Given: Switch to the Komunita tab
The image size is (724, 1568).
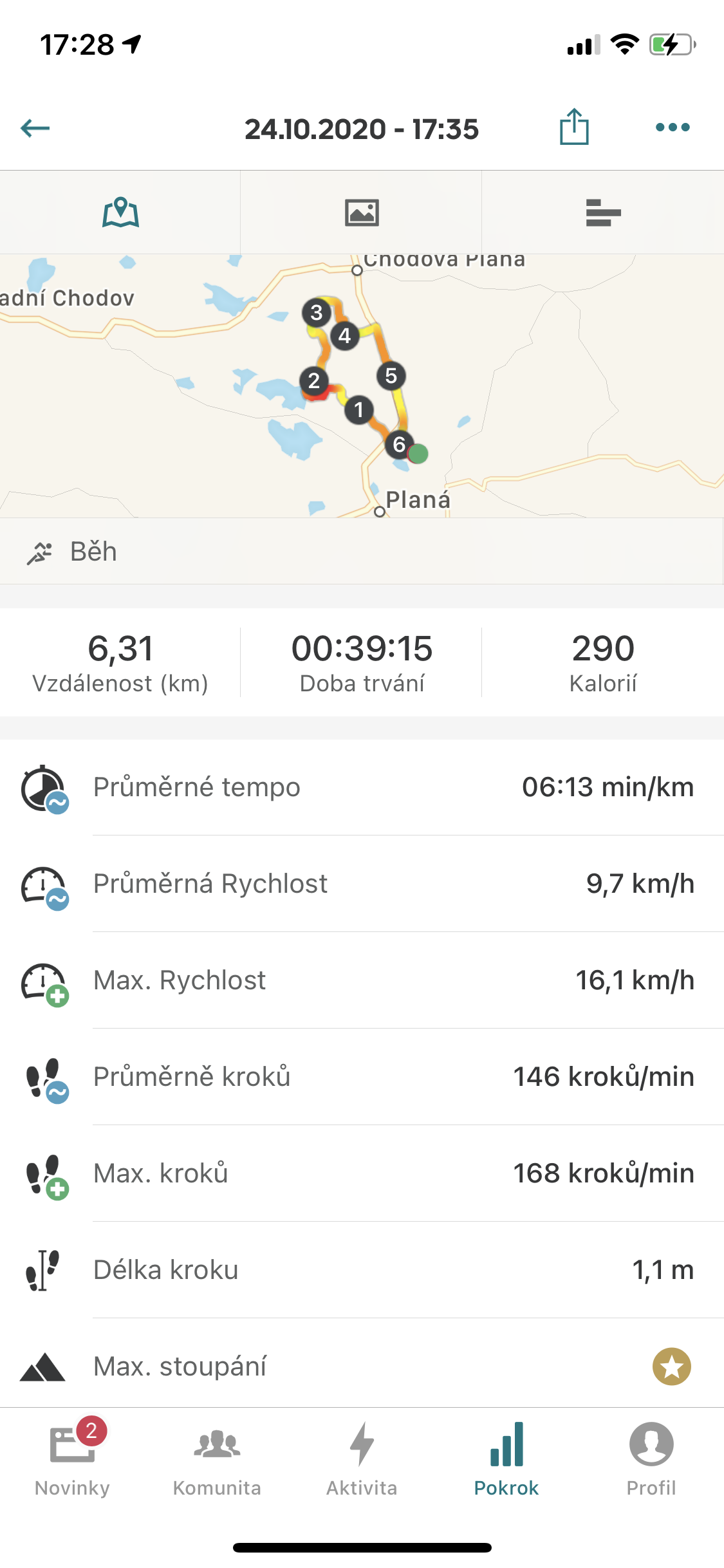Looking at the screenshot, I should pyautogui.click(x=217, y=1459).
